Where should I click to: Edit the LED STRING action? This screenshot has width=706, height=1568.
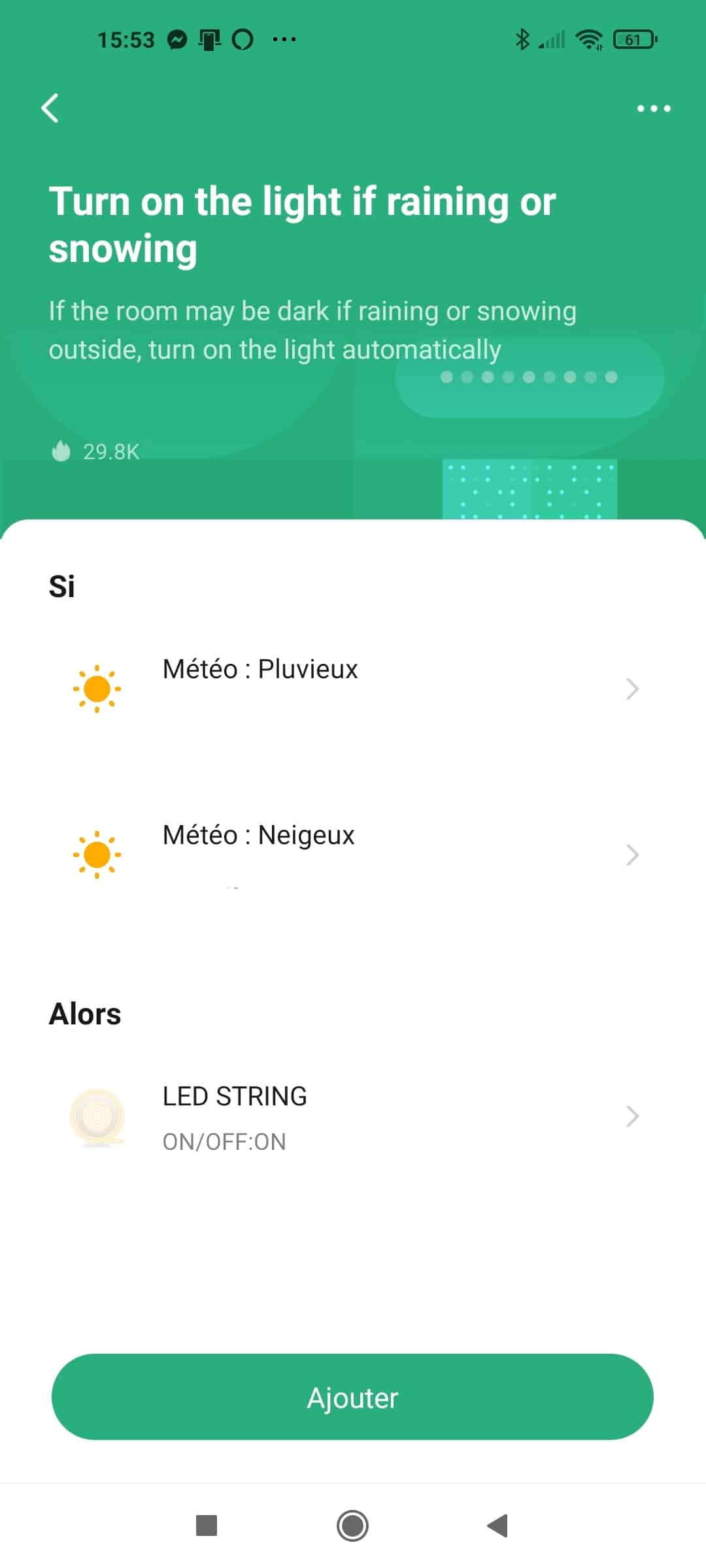point(353,1117)
